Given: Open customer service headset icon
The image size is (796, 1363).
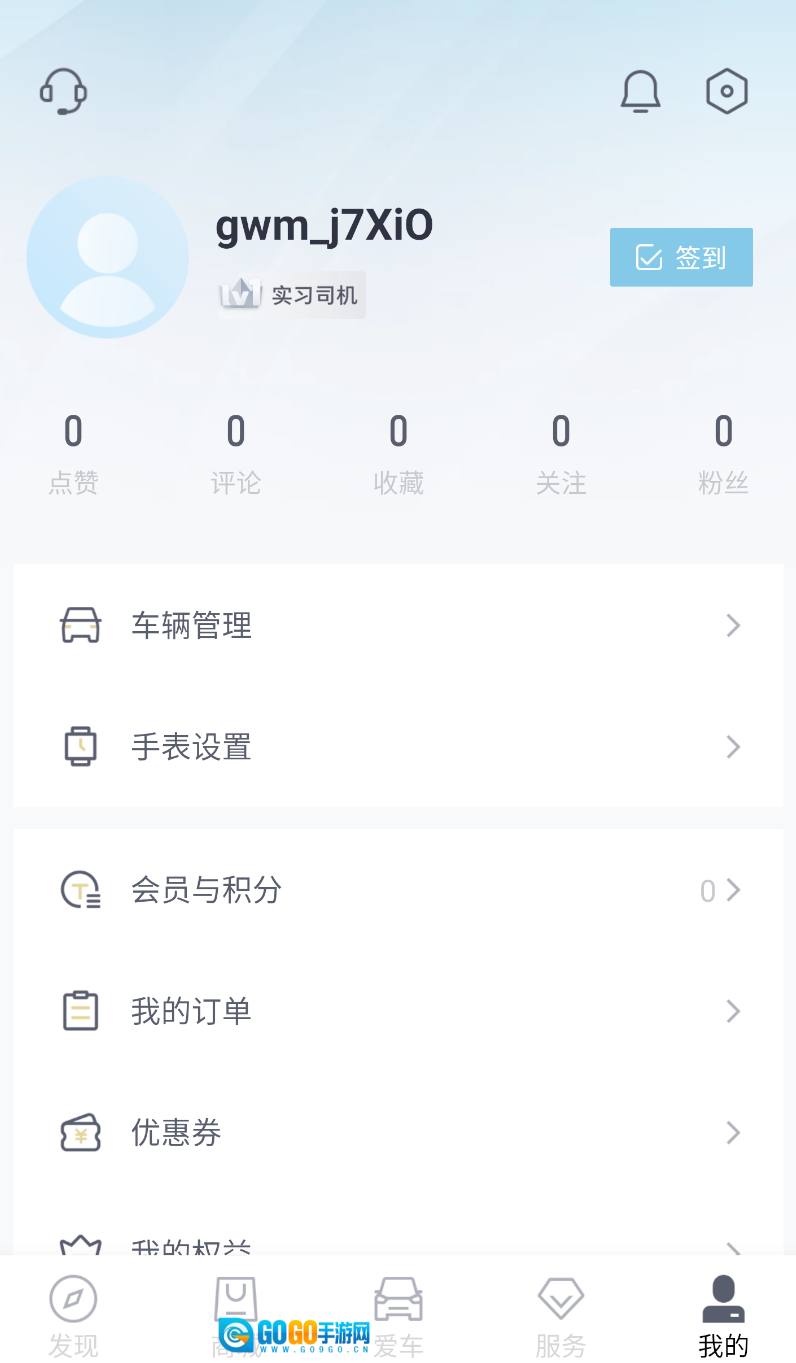Looking at the screenshot, I should pos(63,92).
